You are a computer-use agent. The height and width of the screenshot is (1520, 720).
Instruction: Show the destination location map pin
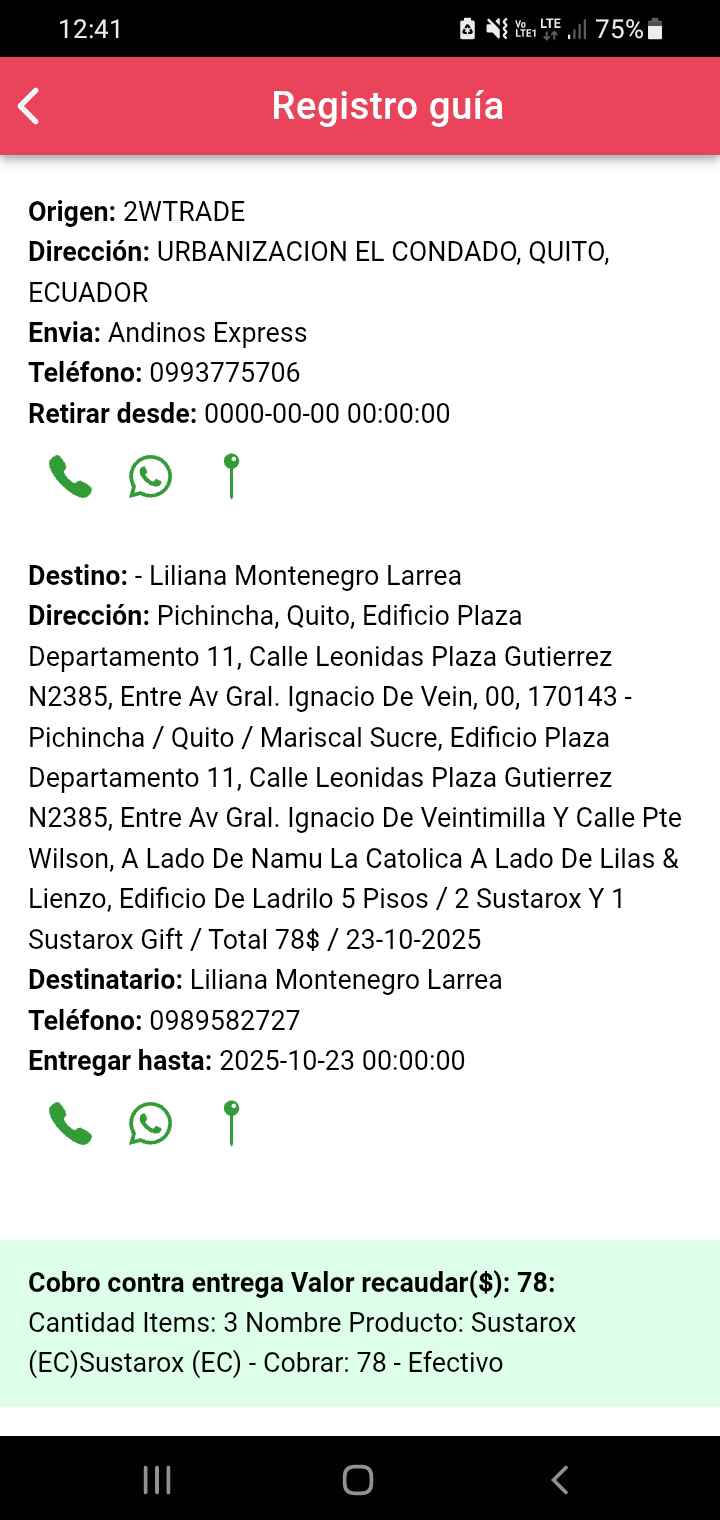coord(231,1123)
